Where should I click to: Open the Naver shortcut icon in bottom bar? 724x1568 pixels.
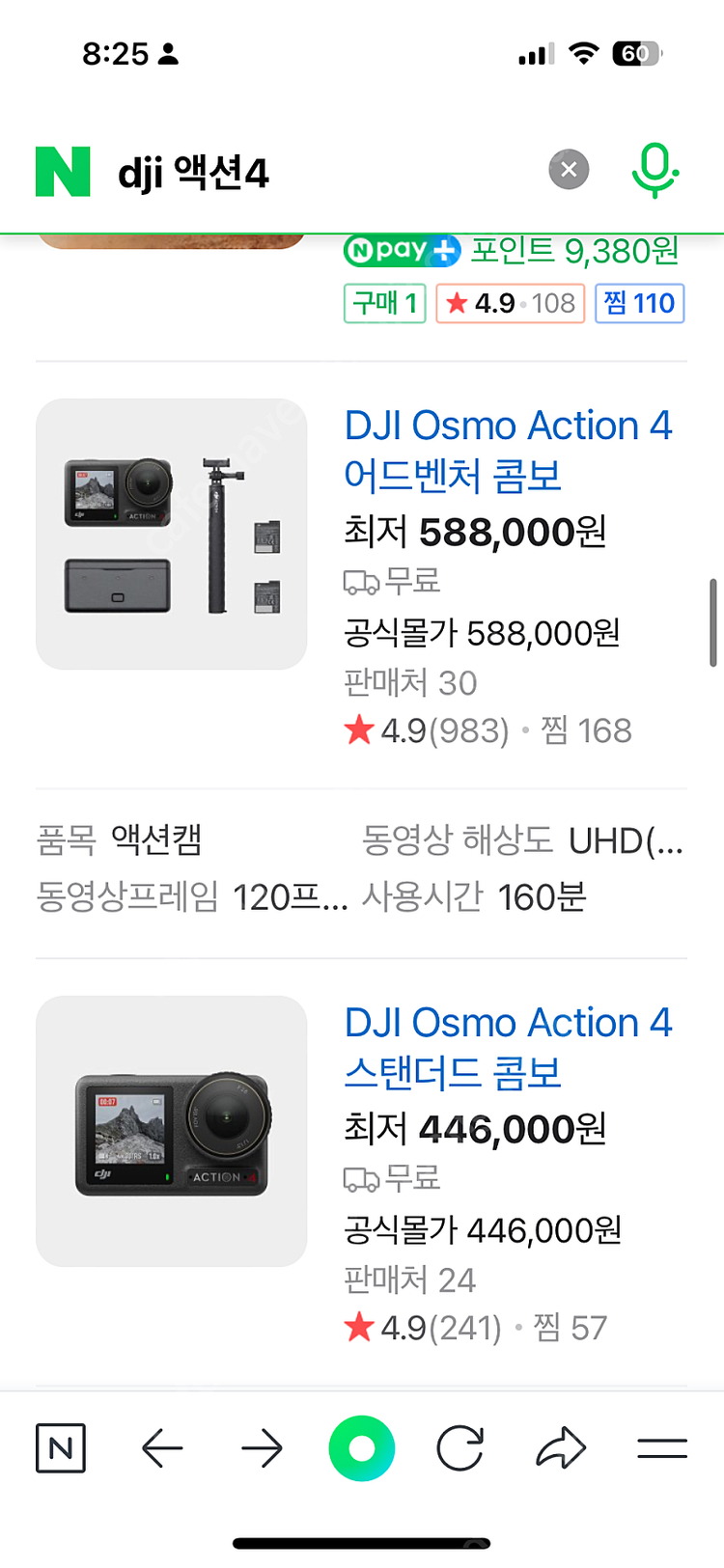click(61, 1447)
